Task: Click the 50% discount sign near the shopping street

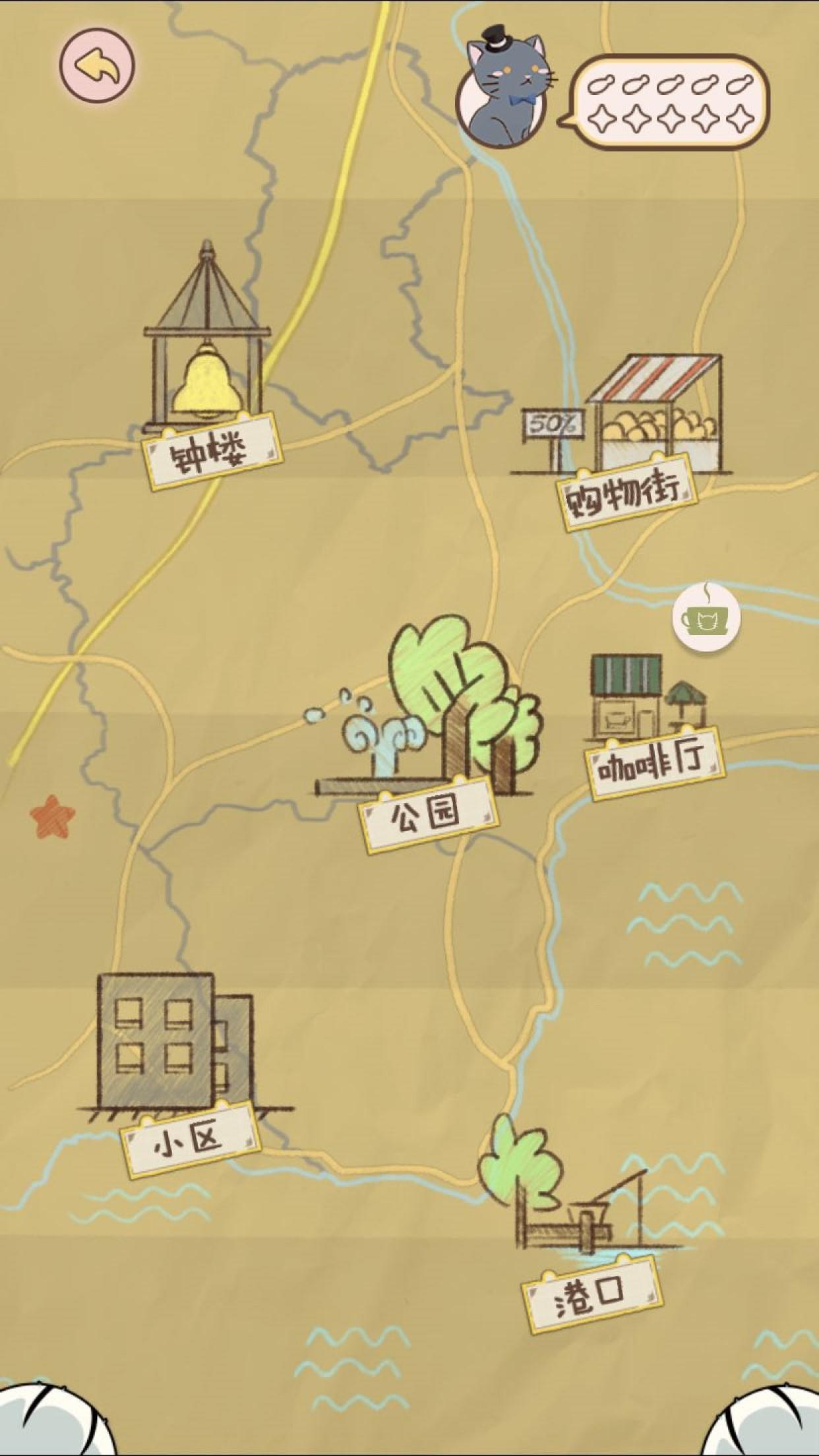Action: pyautogui.click(x=552, y=423)
